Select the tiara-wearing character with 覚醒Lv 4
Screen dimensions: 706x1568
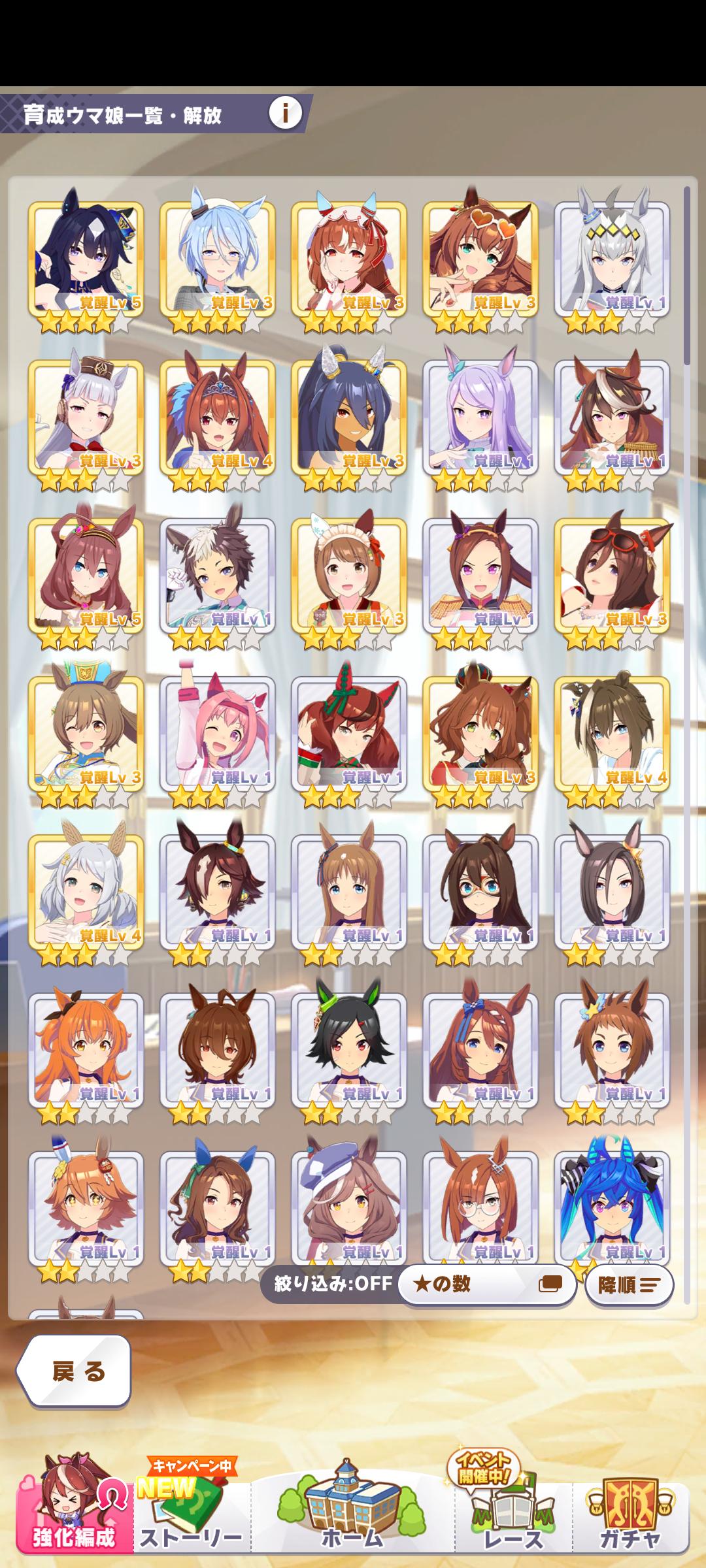[x=218, y=417]
